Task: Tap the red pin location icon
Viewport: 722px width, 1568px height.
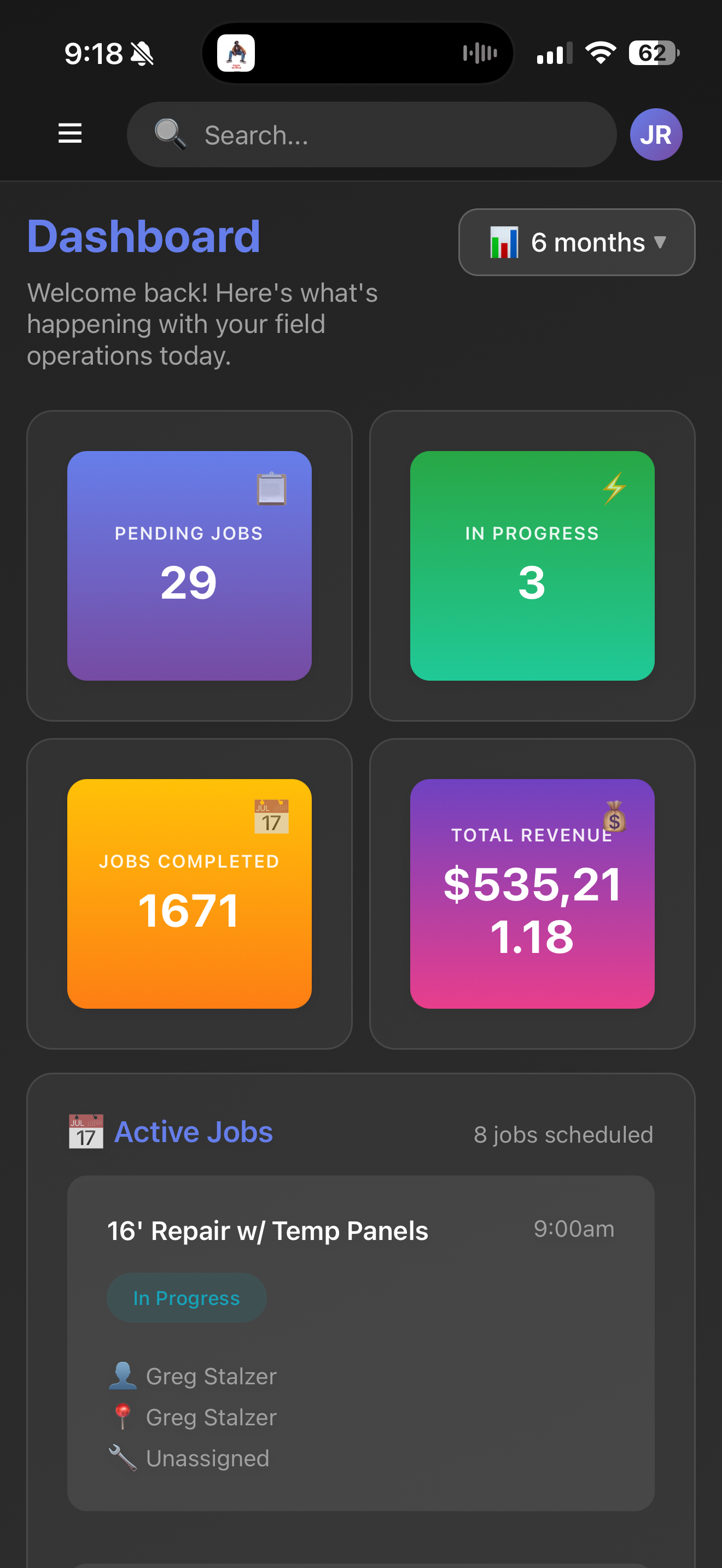Action: pyautogui.click(x=124, y=1417)
